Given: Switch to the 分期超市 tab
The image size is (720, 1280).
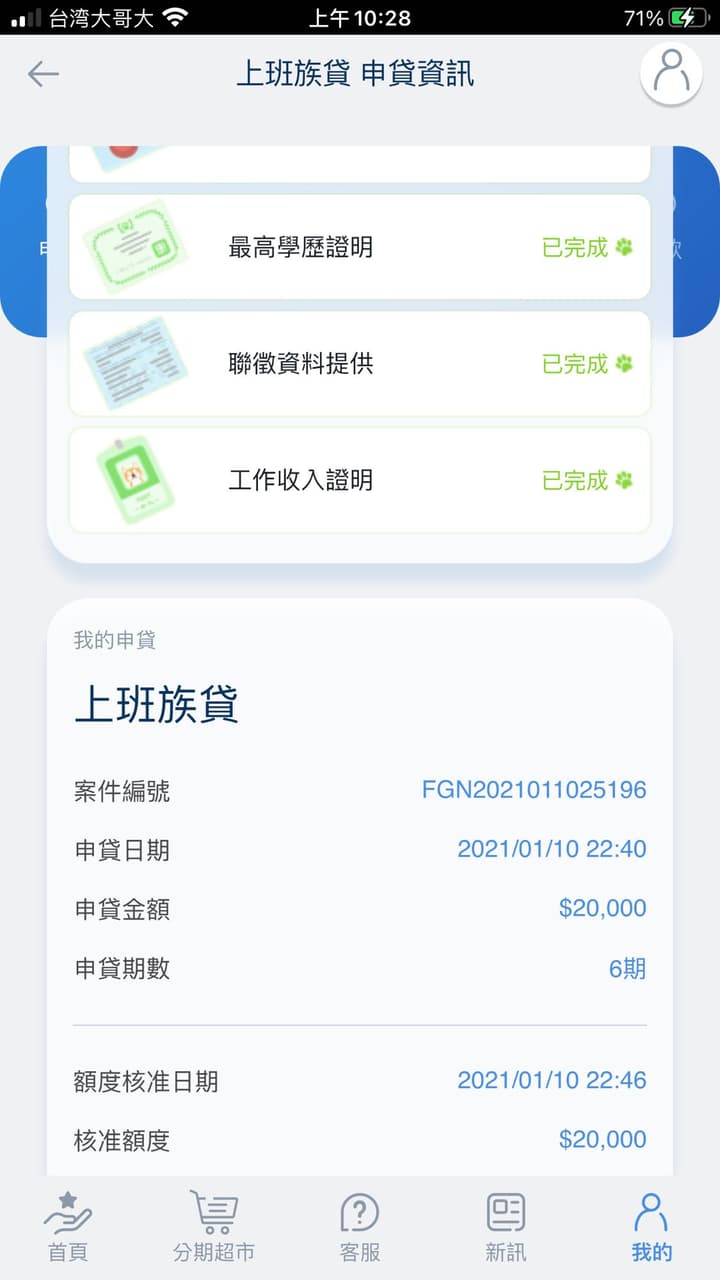Looking at the screenshot, I should pos(214,1226).
